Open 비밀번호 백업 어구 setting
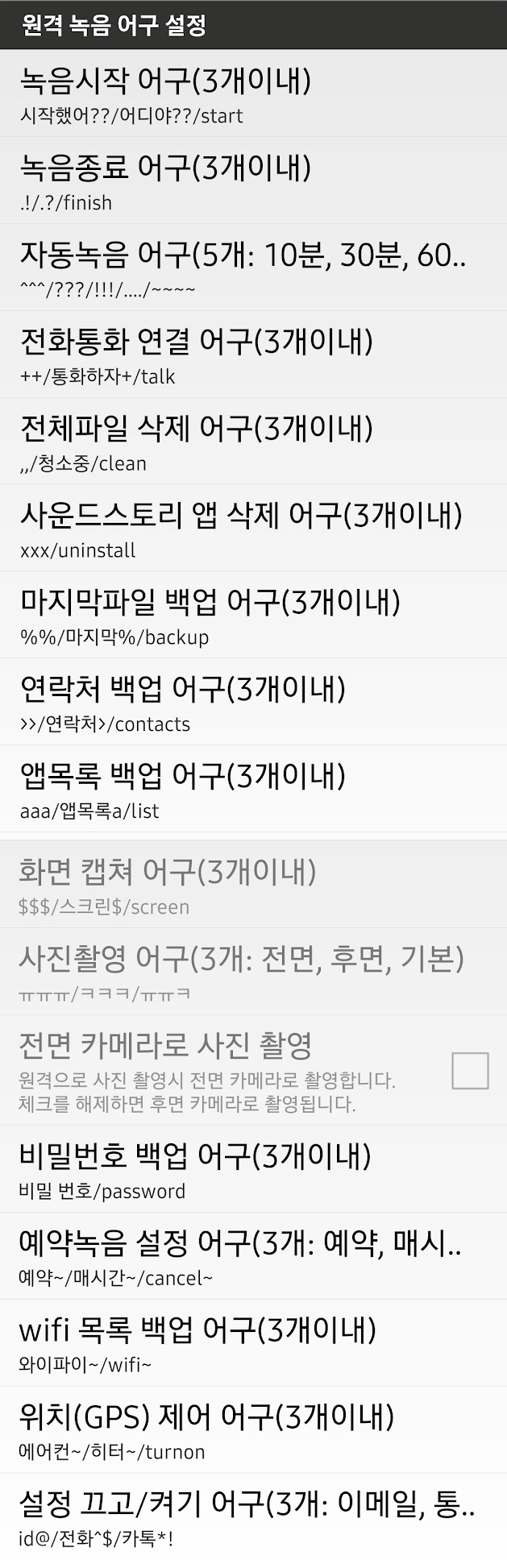Screen dimensions: 507x1568 (253, 1169)
